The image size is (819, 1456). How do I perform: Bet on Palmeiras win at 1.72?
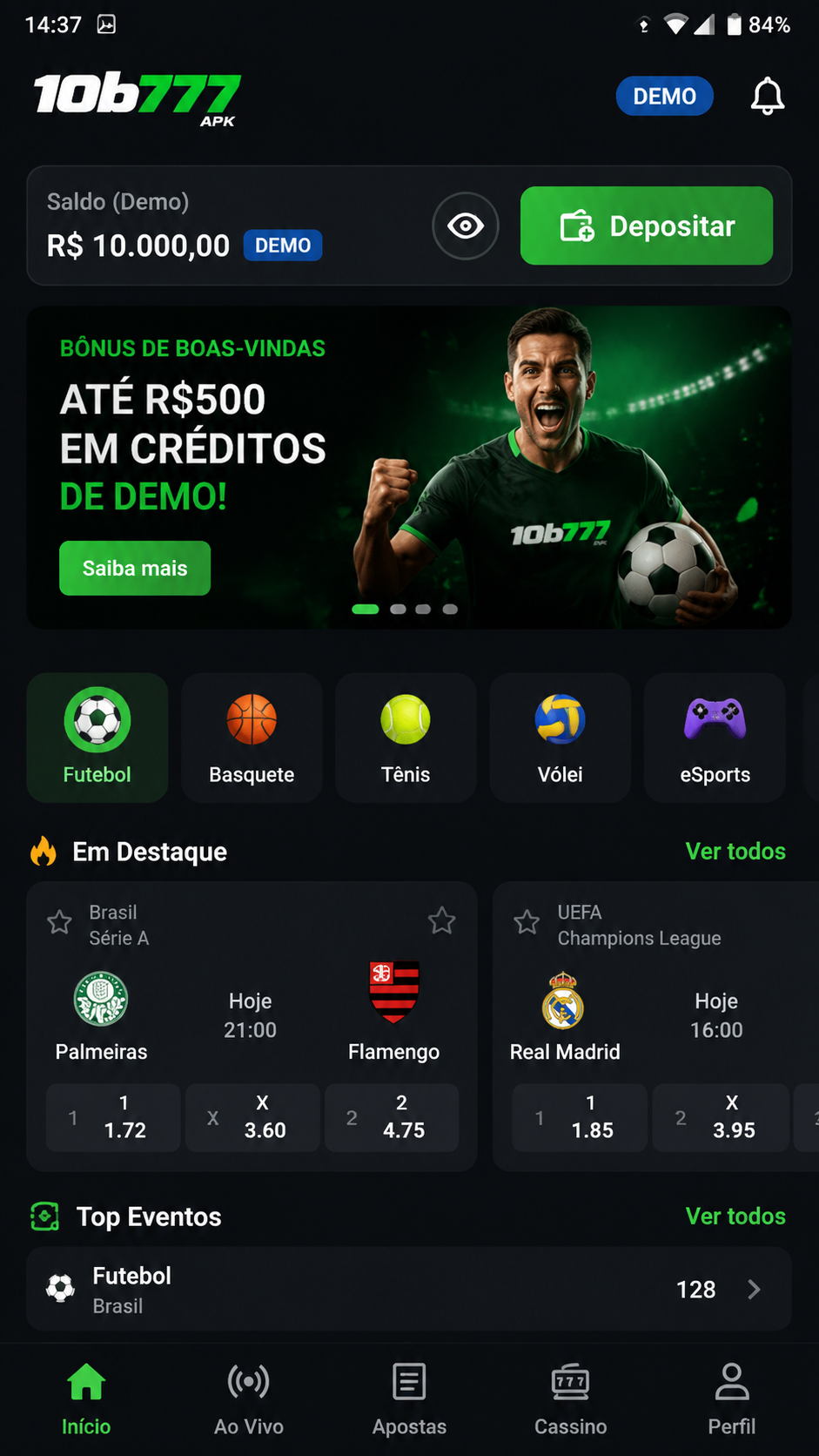pos(113,1117)
